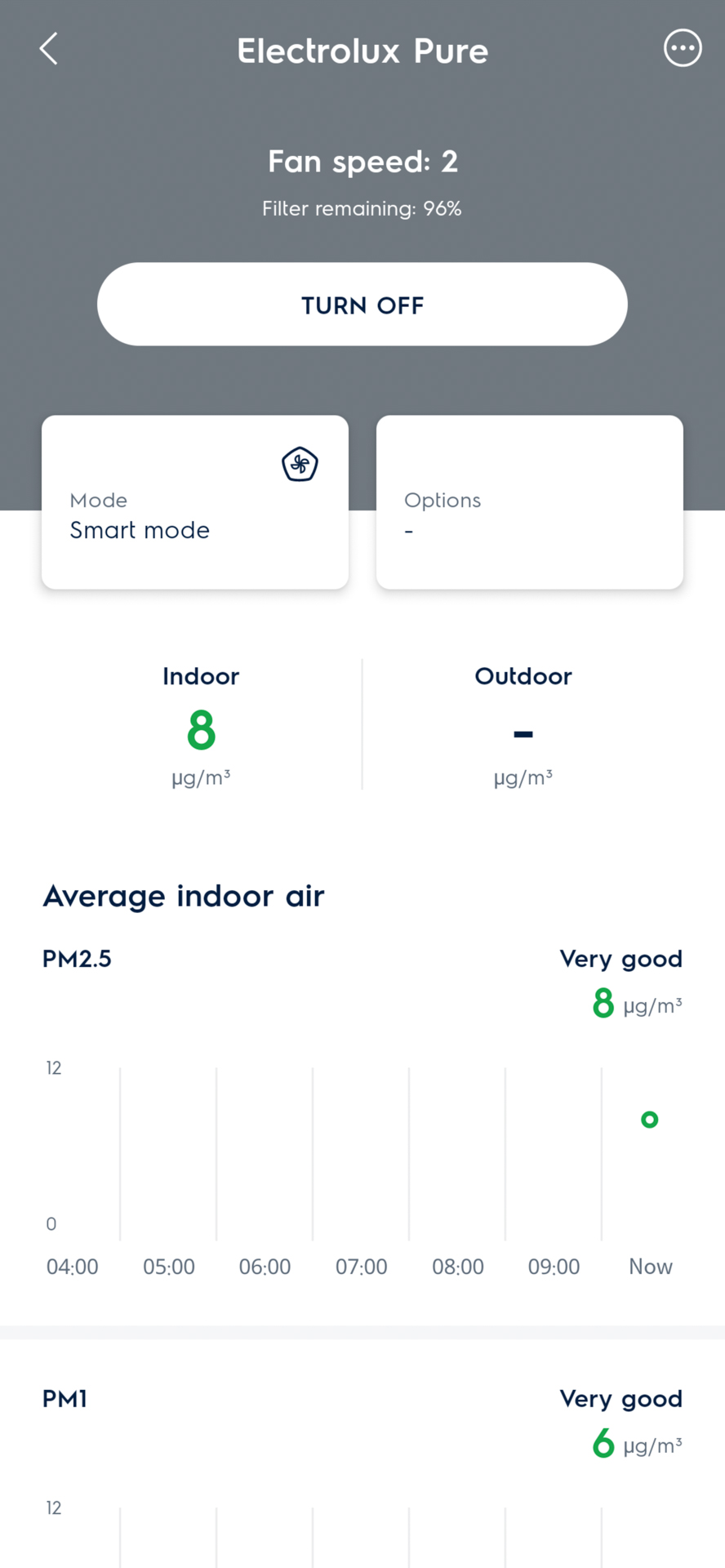
Task: Tap the TURN OFF button
Action: (362, 305)
